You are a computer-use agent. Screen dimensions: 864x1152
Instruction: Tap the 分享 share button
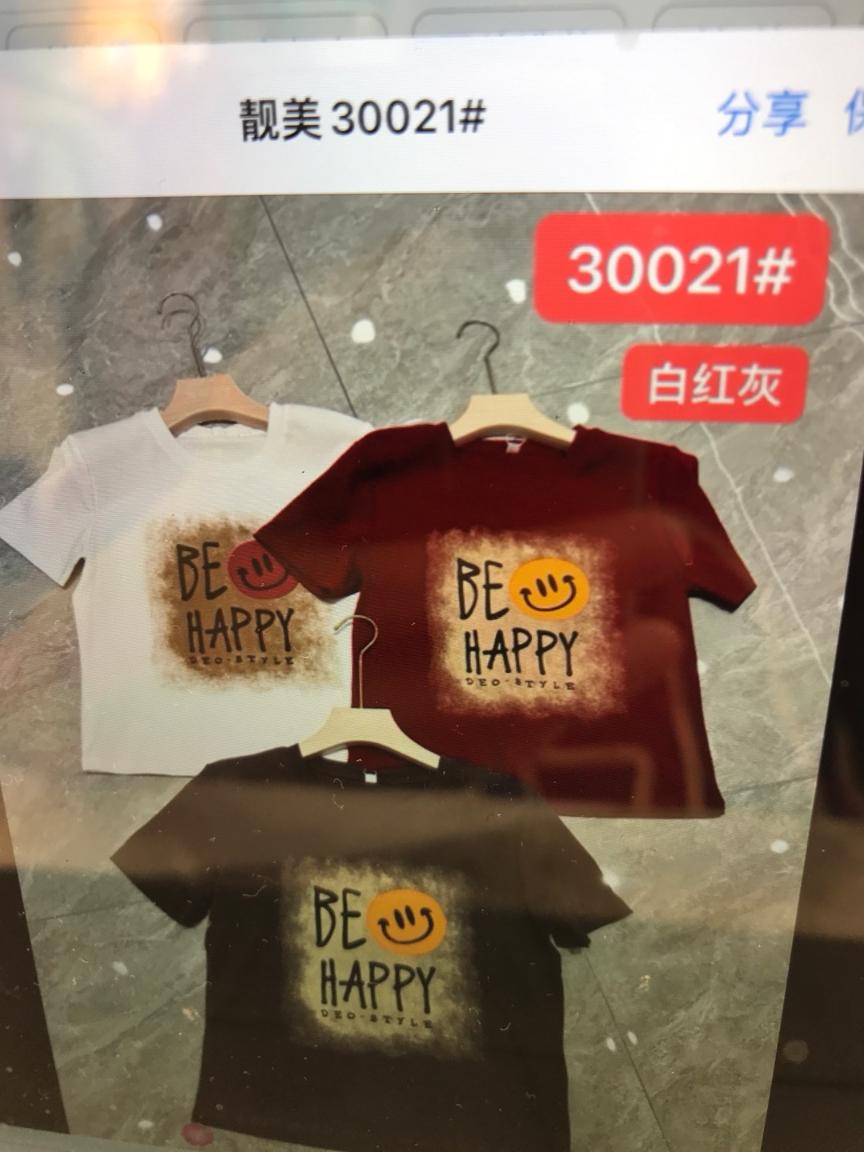coord(762,113)
